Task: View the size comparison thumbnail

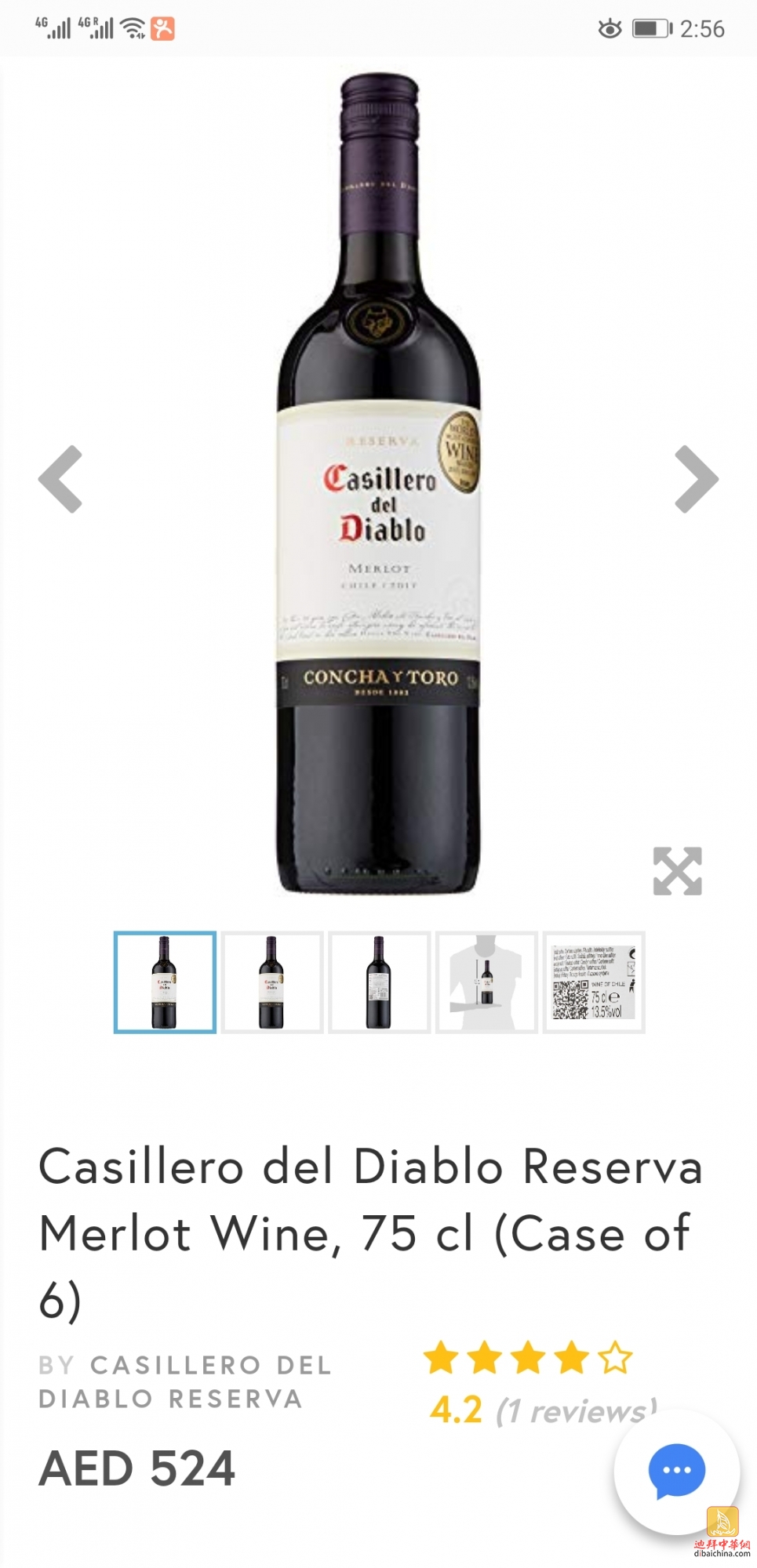Action: 486,982
